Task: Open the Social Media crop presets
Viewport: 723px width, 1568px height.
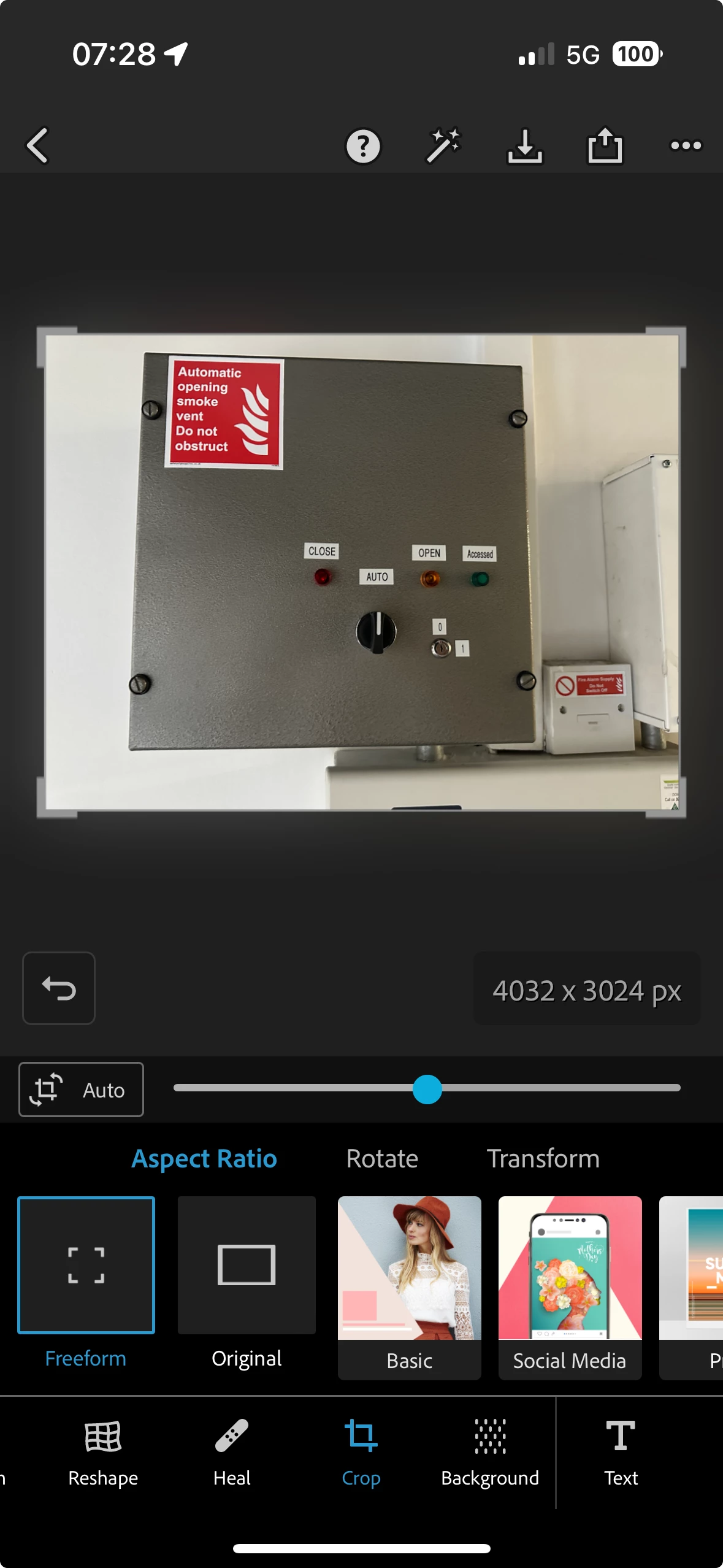Action: [570, 1287]
